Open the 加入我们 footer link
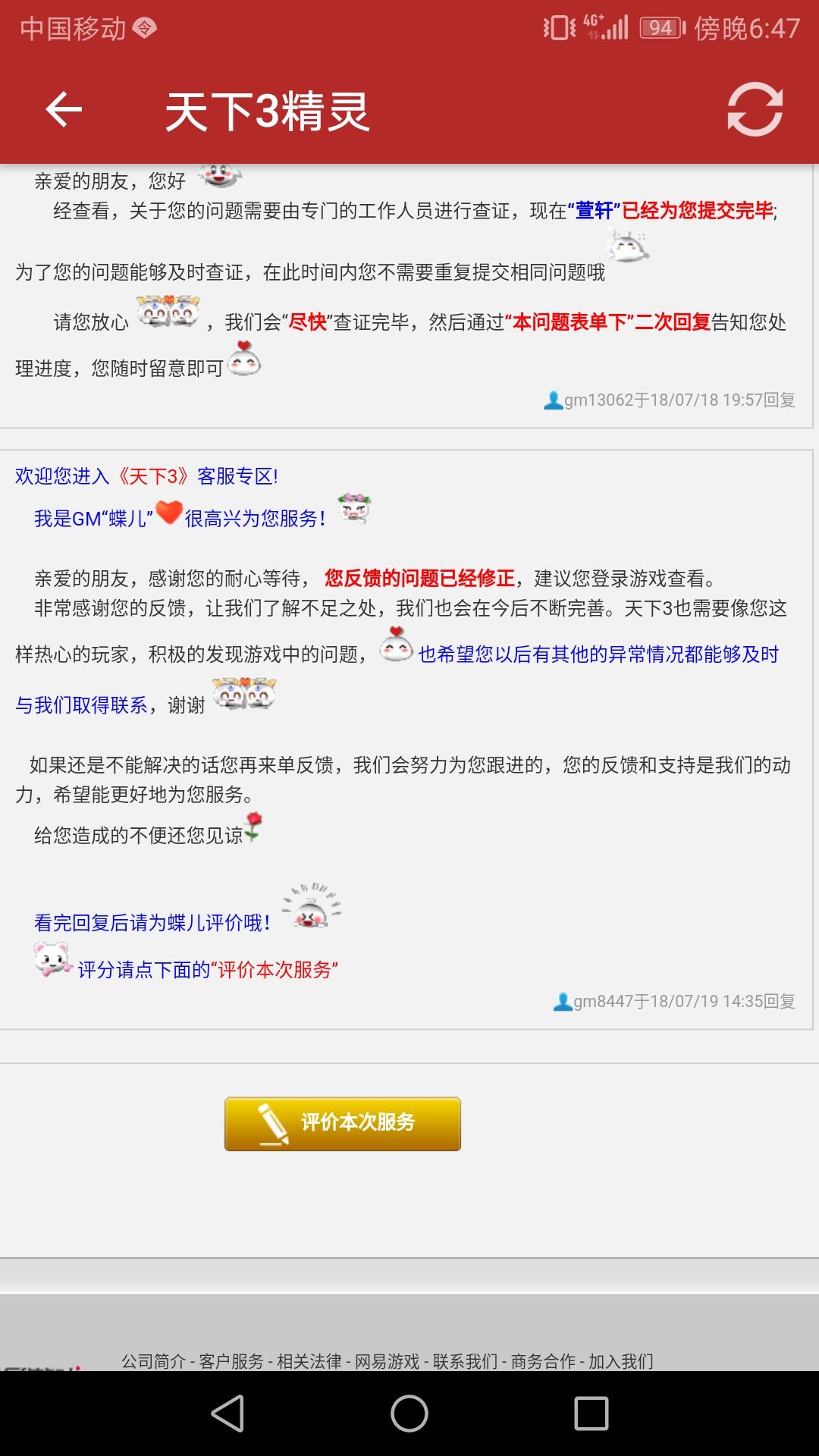The width and height of the screenshot is (819, 1456). (x=621, y=1361)
